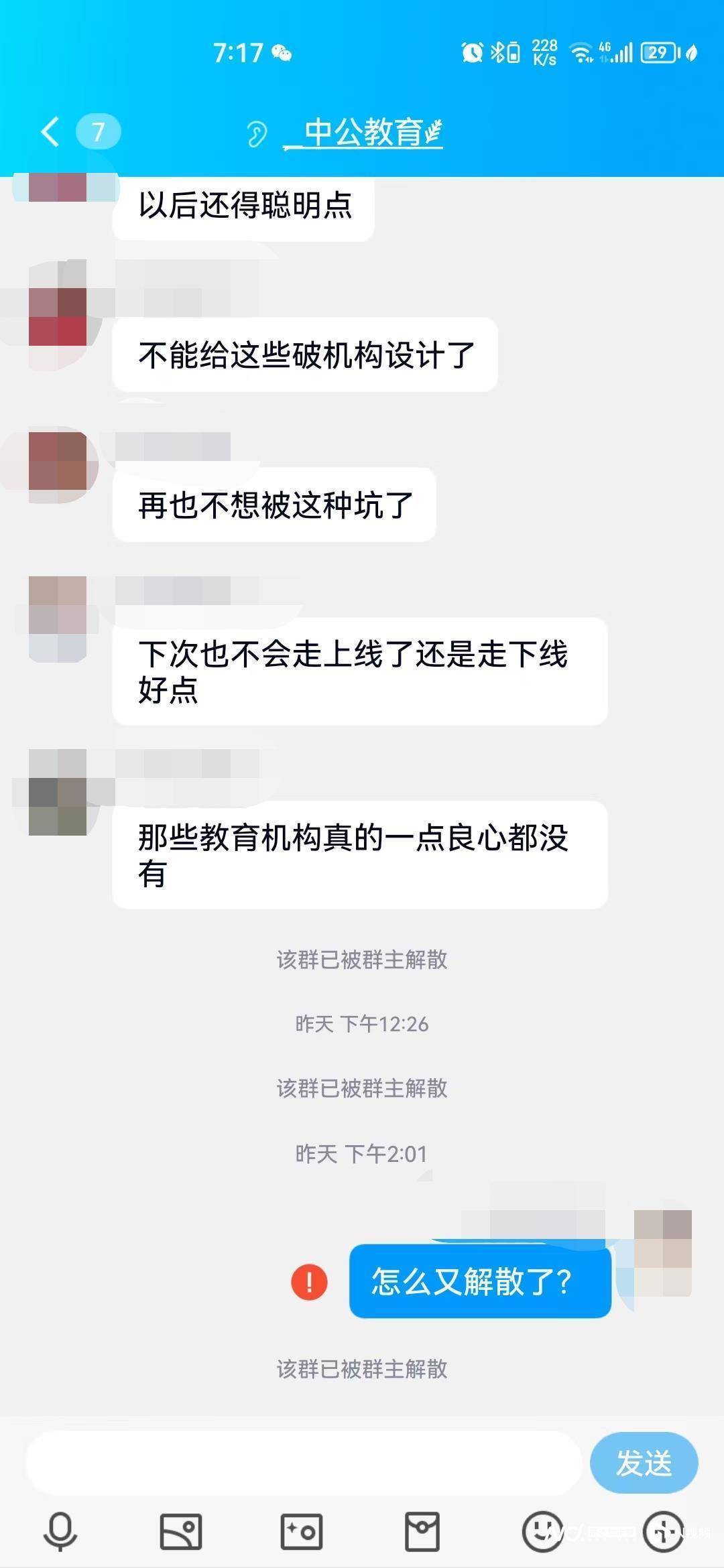
Task: Open the plus more-options icon
Action: click(663, 1531)
